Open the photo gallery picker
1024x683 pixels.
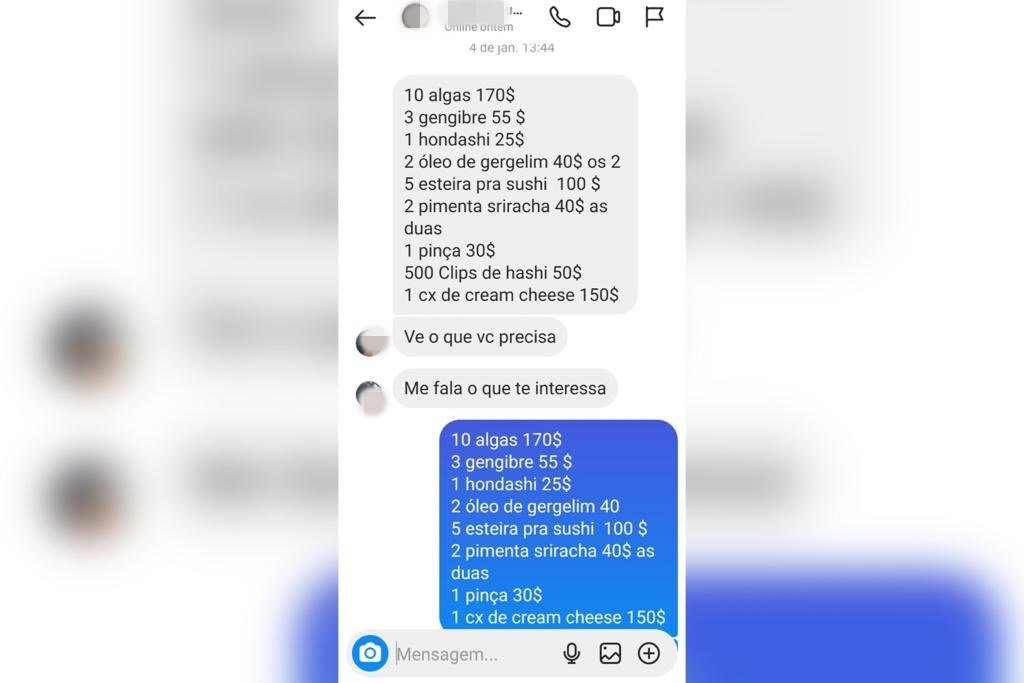610,653
